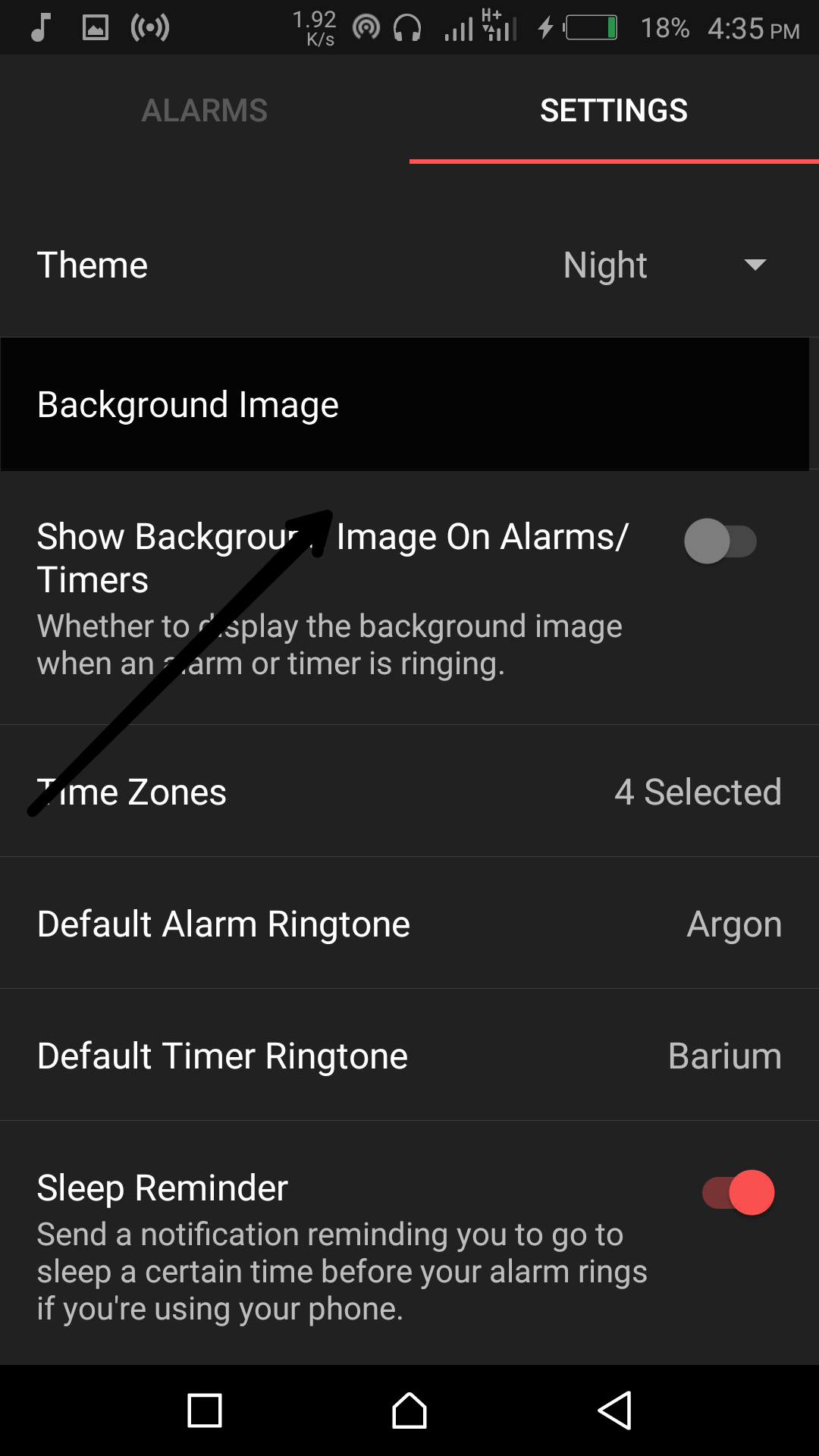Select the Settings tab
819x1456 pixels.
tap(613, 111)
